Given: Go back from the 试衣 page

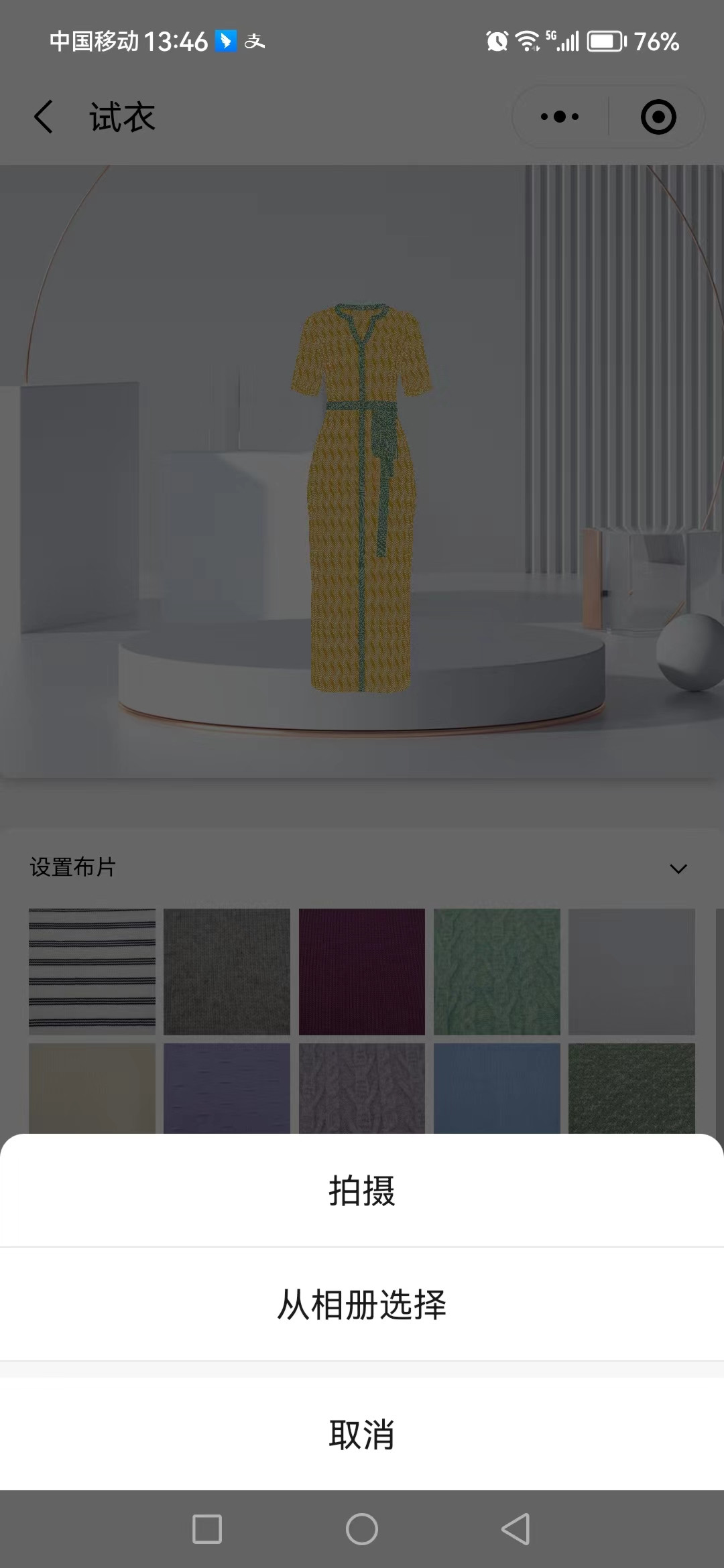Looking at the screenshot, I should click(44, 117).
